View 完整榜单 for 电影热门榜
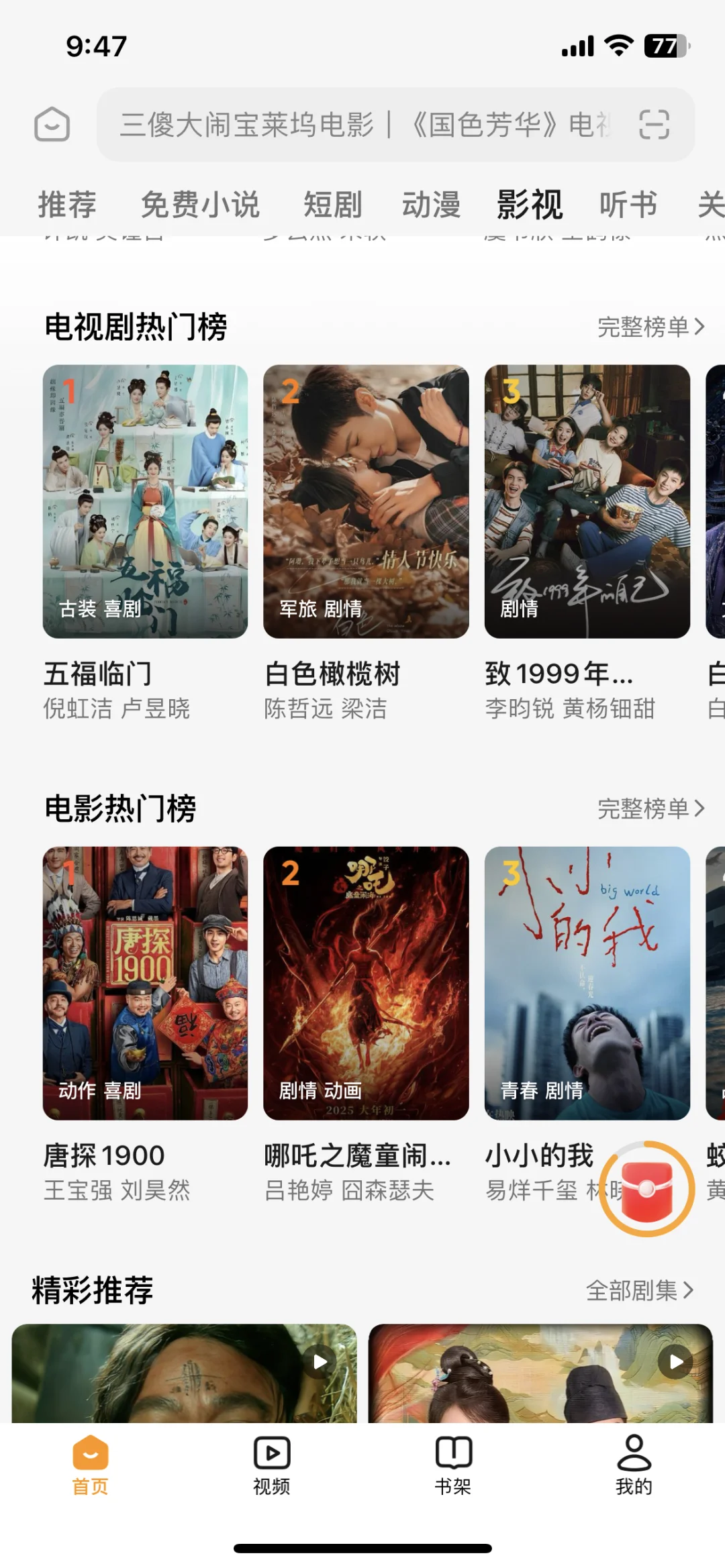The image size is (725, 1568). (650, 809)
